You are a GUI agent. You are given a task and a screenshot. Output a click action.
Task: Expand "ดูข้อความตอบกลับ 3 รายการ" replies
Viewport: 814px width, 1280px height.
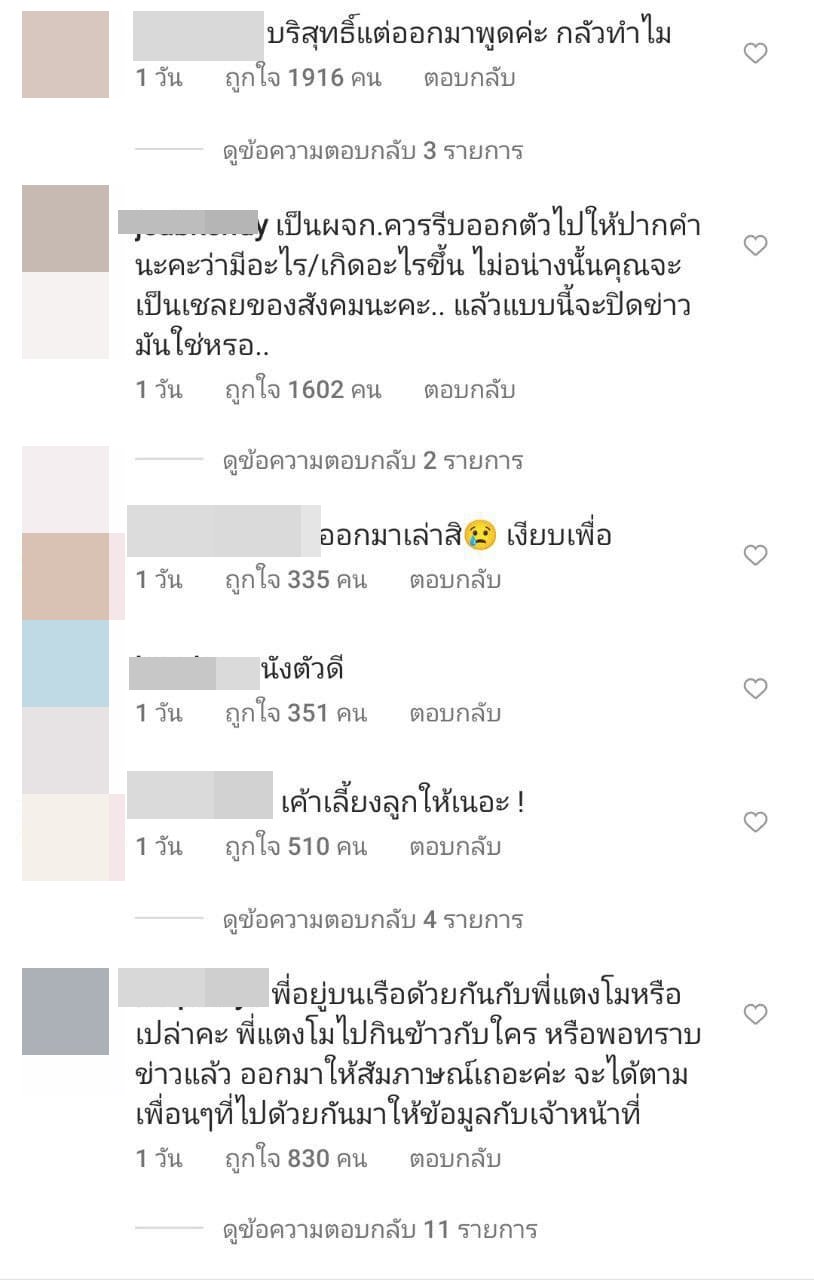pos(372,151)
